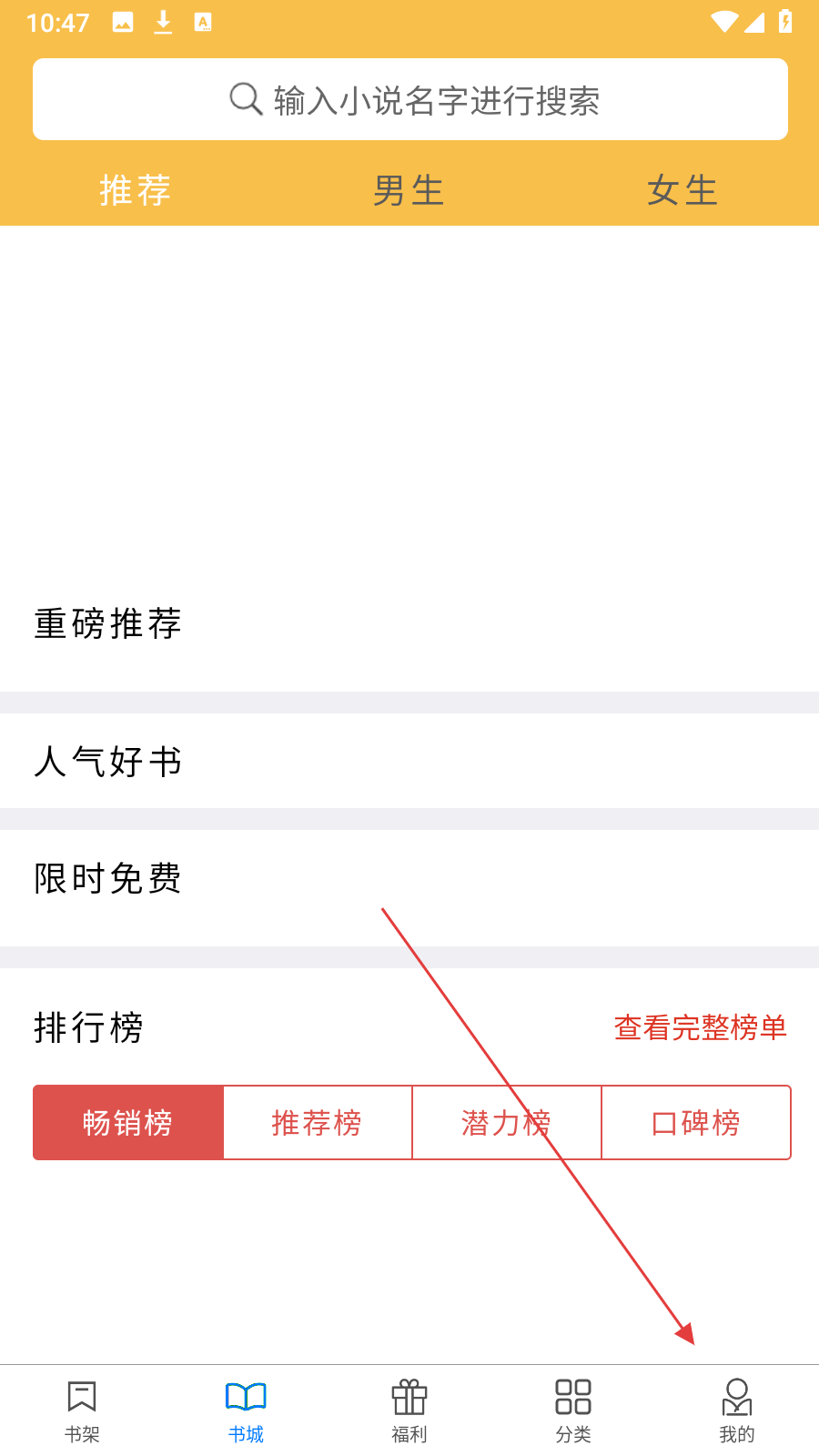The width and height of the screenshot is (819, 1456).
Task: Go to the 我的 profile tab
Action: (x=737, y=1410)
